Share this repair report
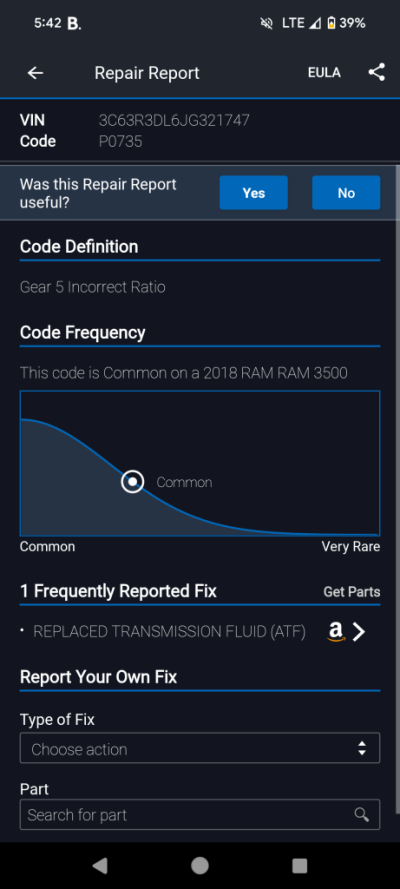 coord(376,73)
